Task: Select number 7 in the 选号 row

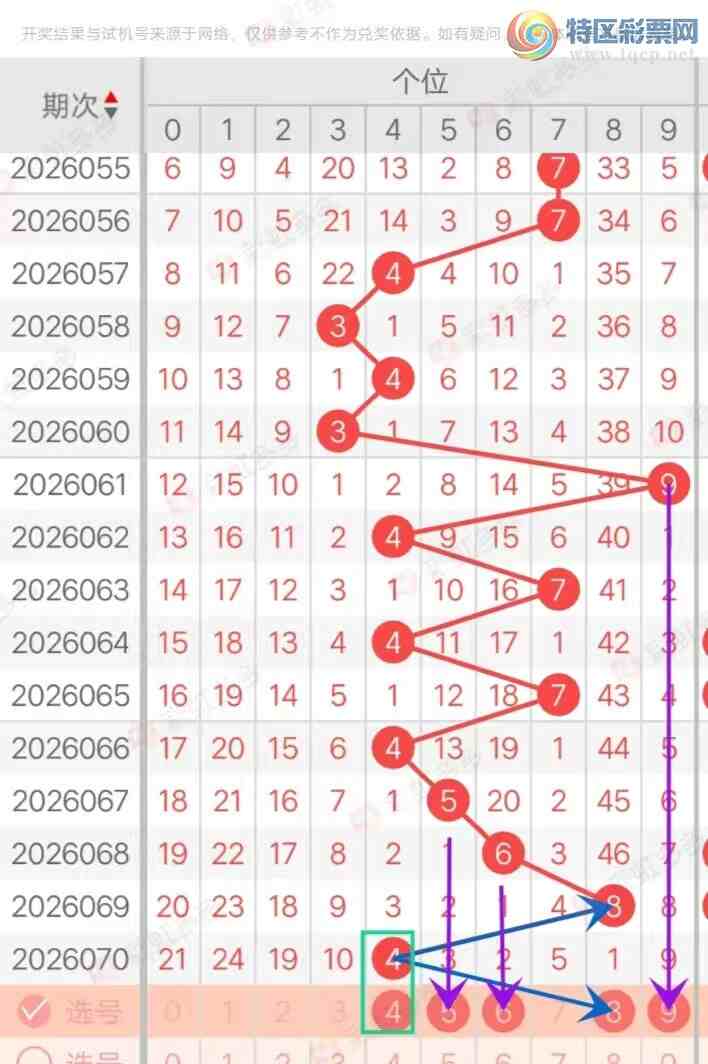Action: pyautogui.click(x=558, y=1012)
